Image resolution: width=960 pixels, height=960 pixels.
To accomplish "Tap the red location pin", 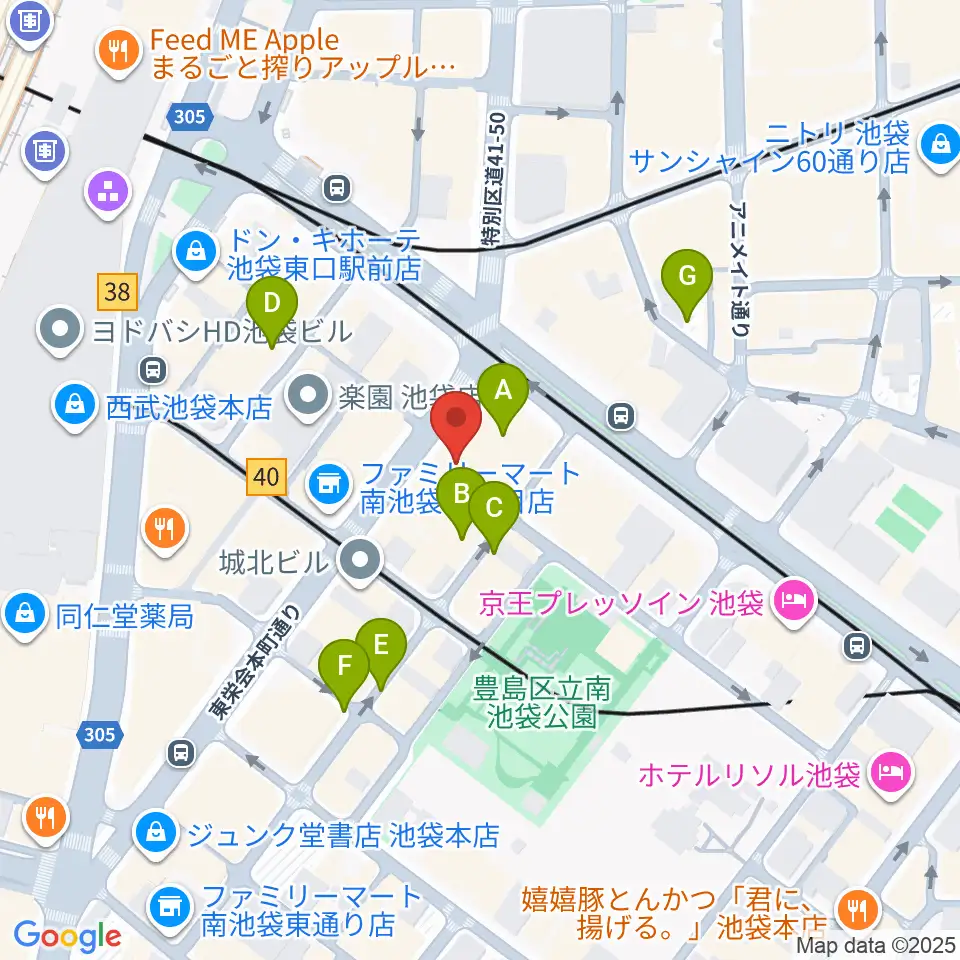I will point(456,424).
